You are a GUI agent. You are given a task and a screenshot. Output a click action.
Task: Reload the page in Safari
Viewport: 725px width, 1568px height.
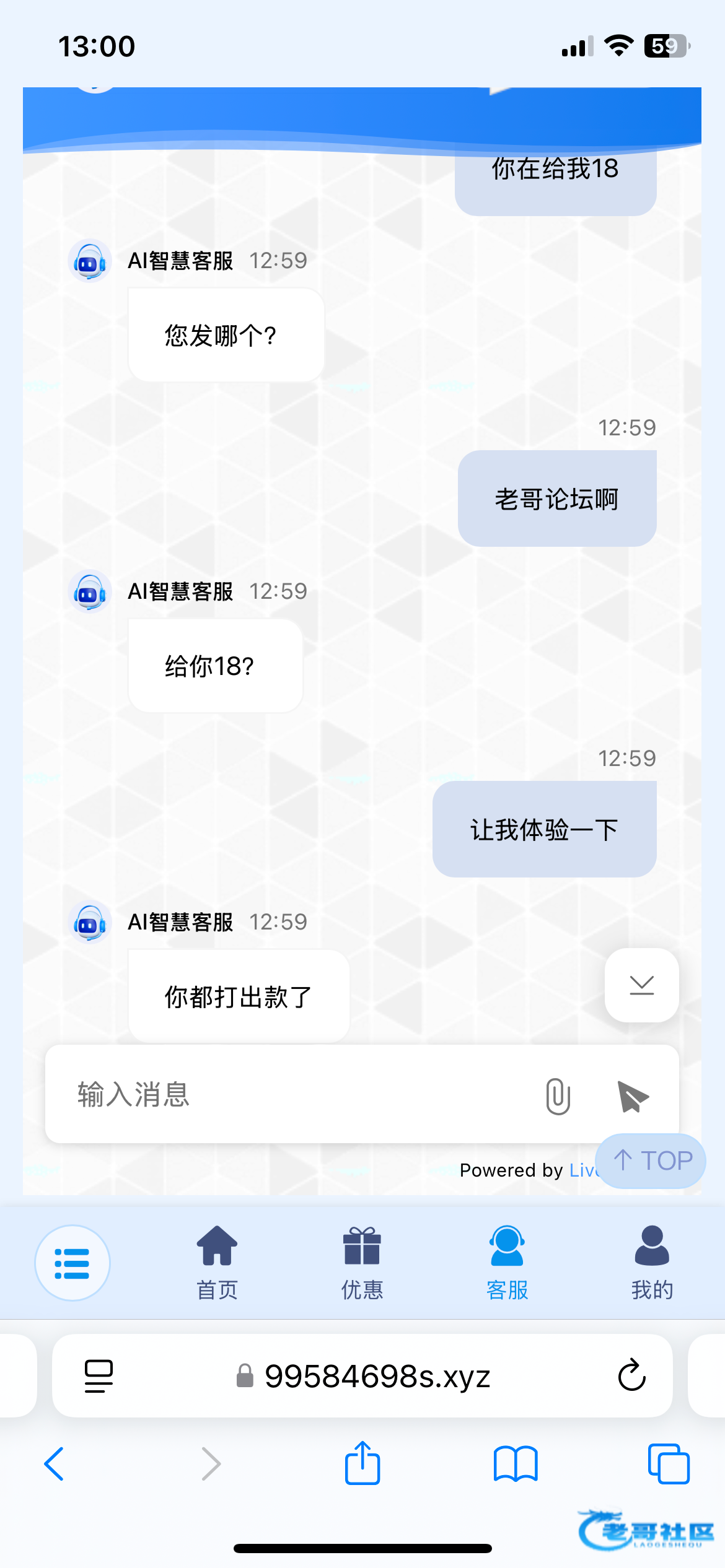coord(631,1375)
